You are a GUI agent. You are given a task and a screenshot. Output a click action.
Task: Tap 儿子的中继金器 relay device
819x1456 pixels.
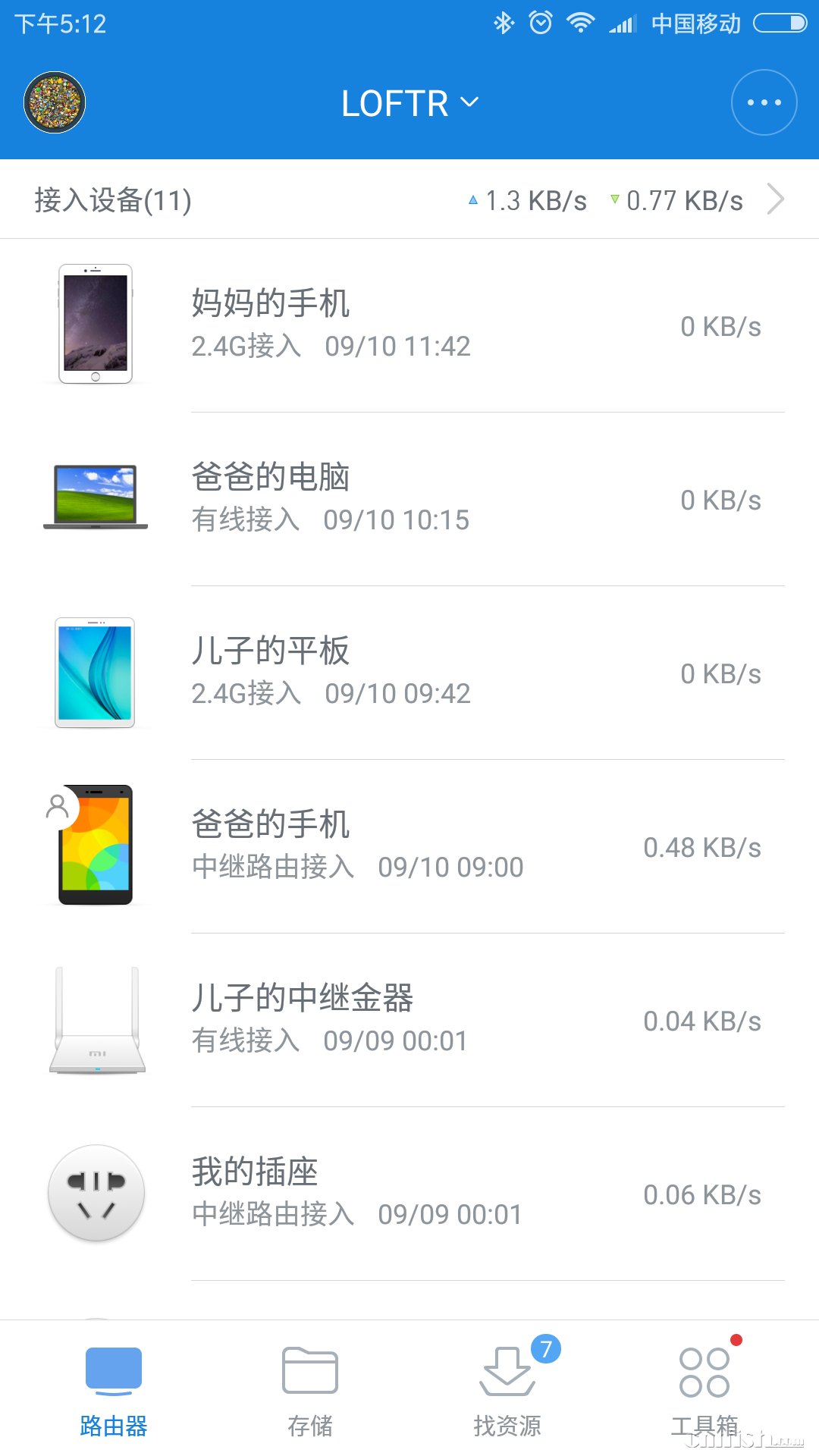409,1019
